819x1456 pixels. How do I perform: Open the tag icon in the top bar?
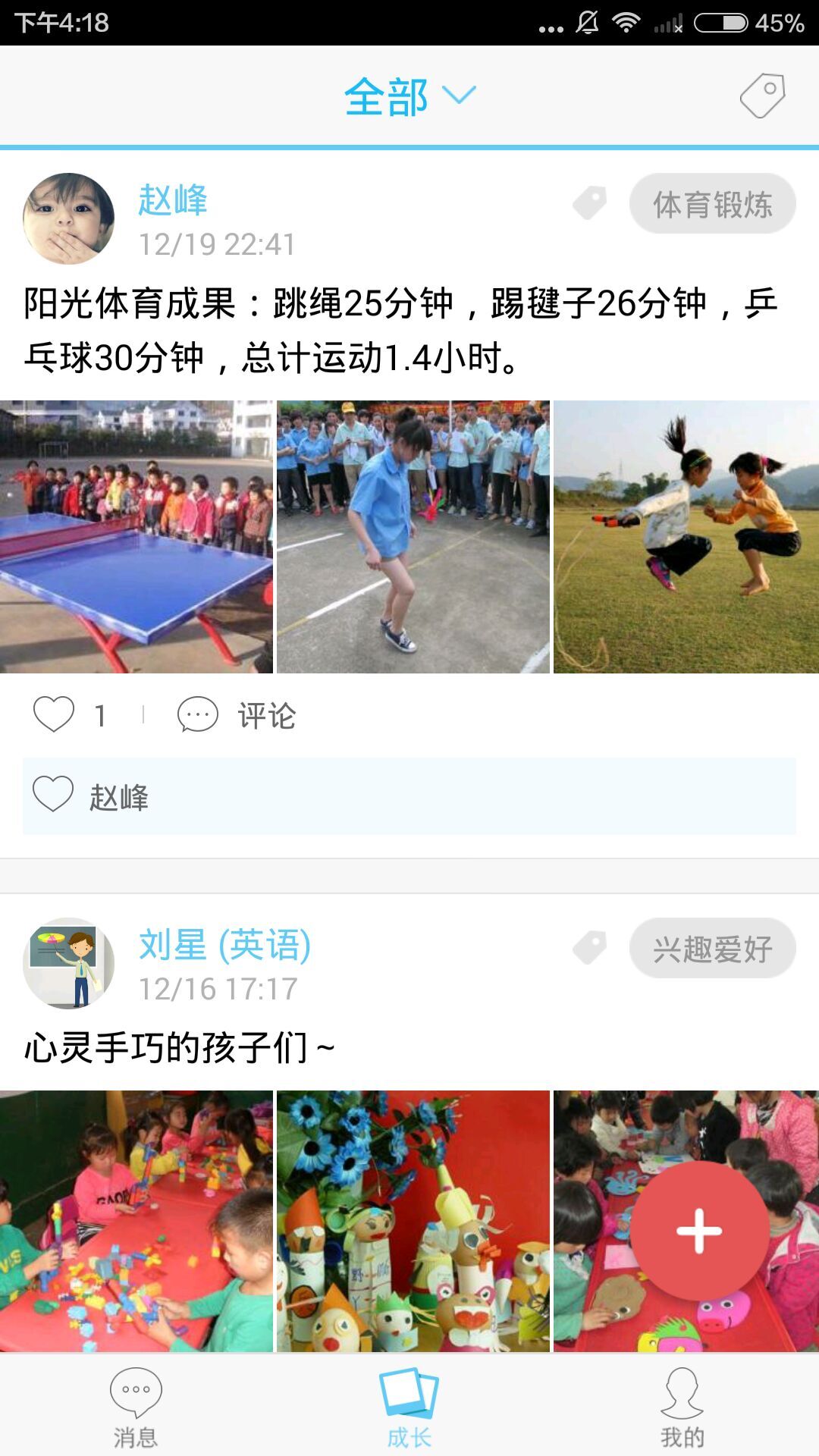[762, 96]
